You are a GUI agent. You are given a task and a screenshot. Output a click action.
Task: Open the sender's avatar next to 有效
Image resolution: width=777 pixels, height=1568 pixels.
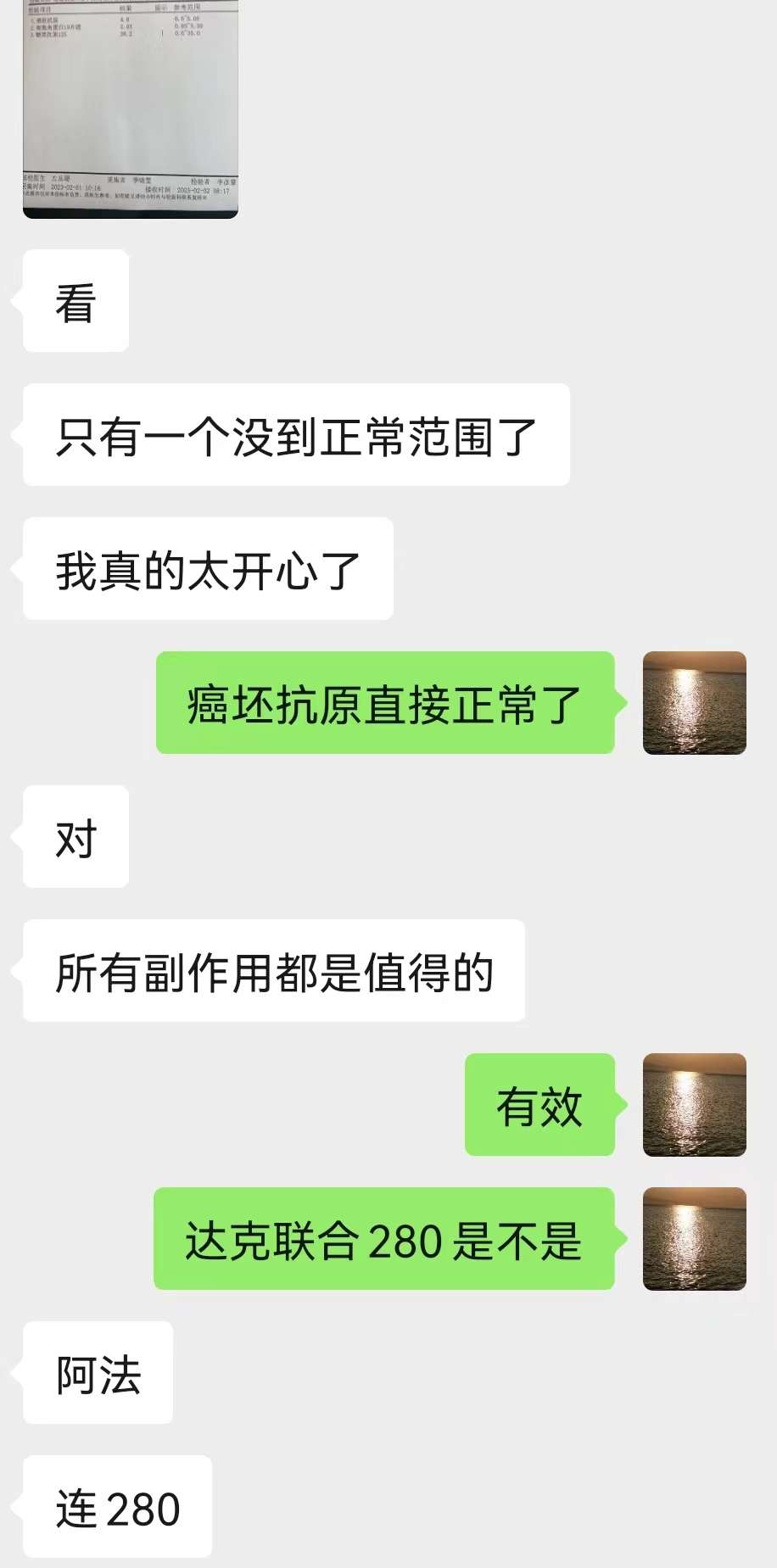(694, 1105)
